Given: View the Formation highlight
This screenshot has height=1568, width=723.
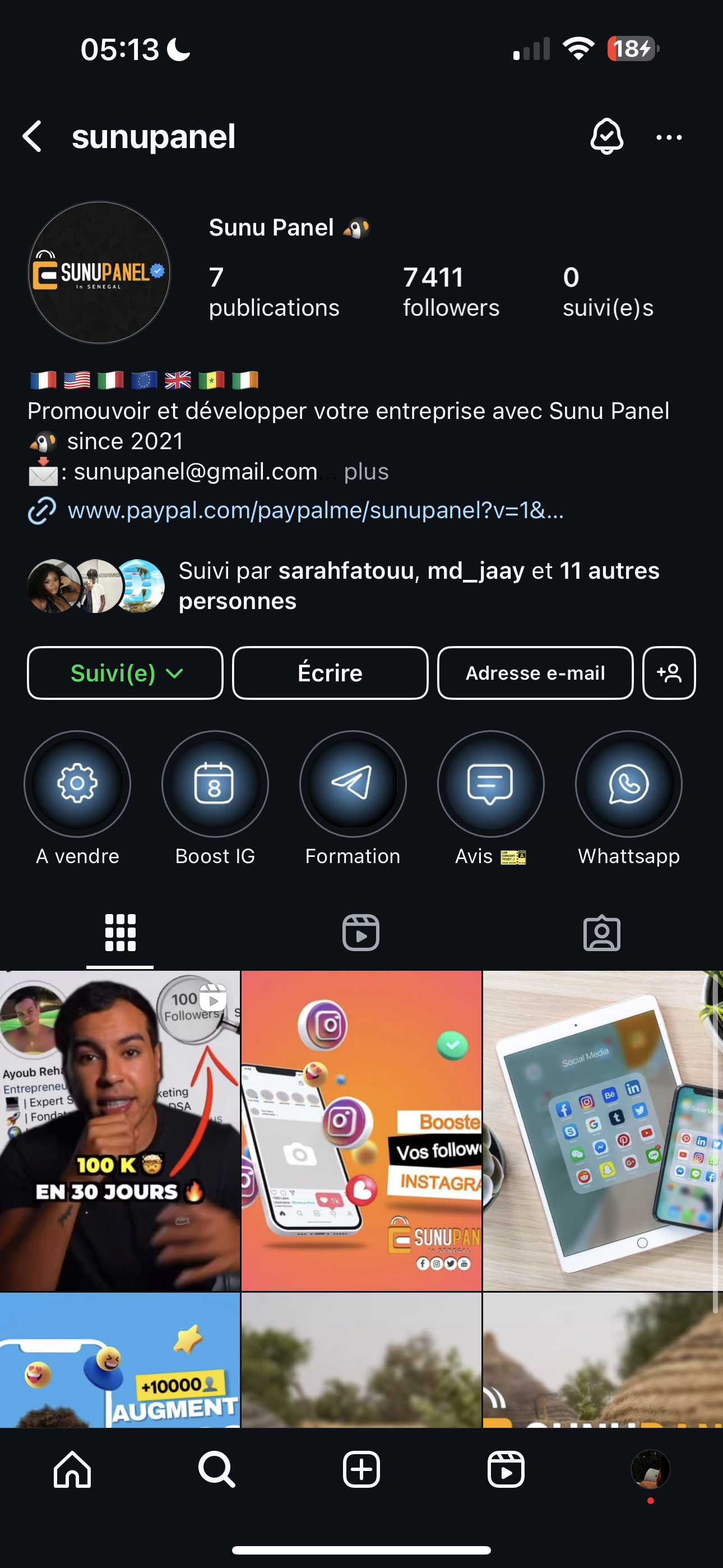Looking at the screenshot, I should point(353,784).
